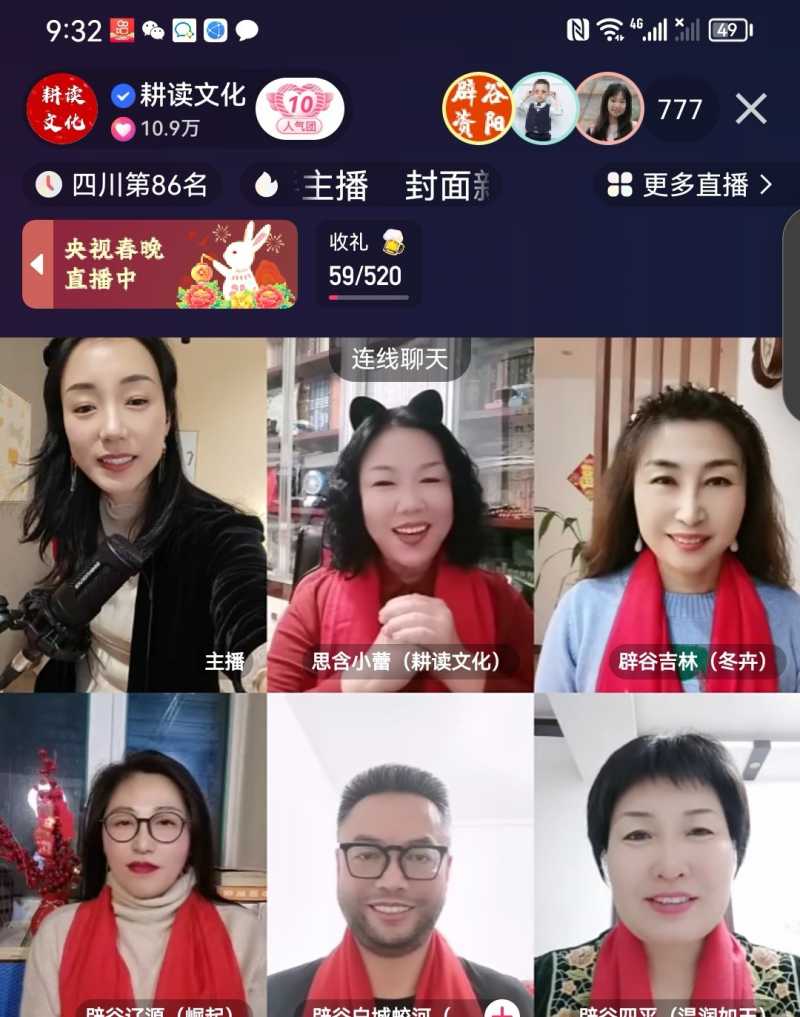Tap the 连线聊天 label
Image resolution: width=800 pixels, height=1017 pixels.
point(399,358)
